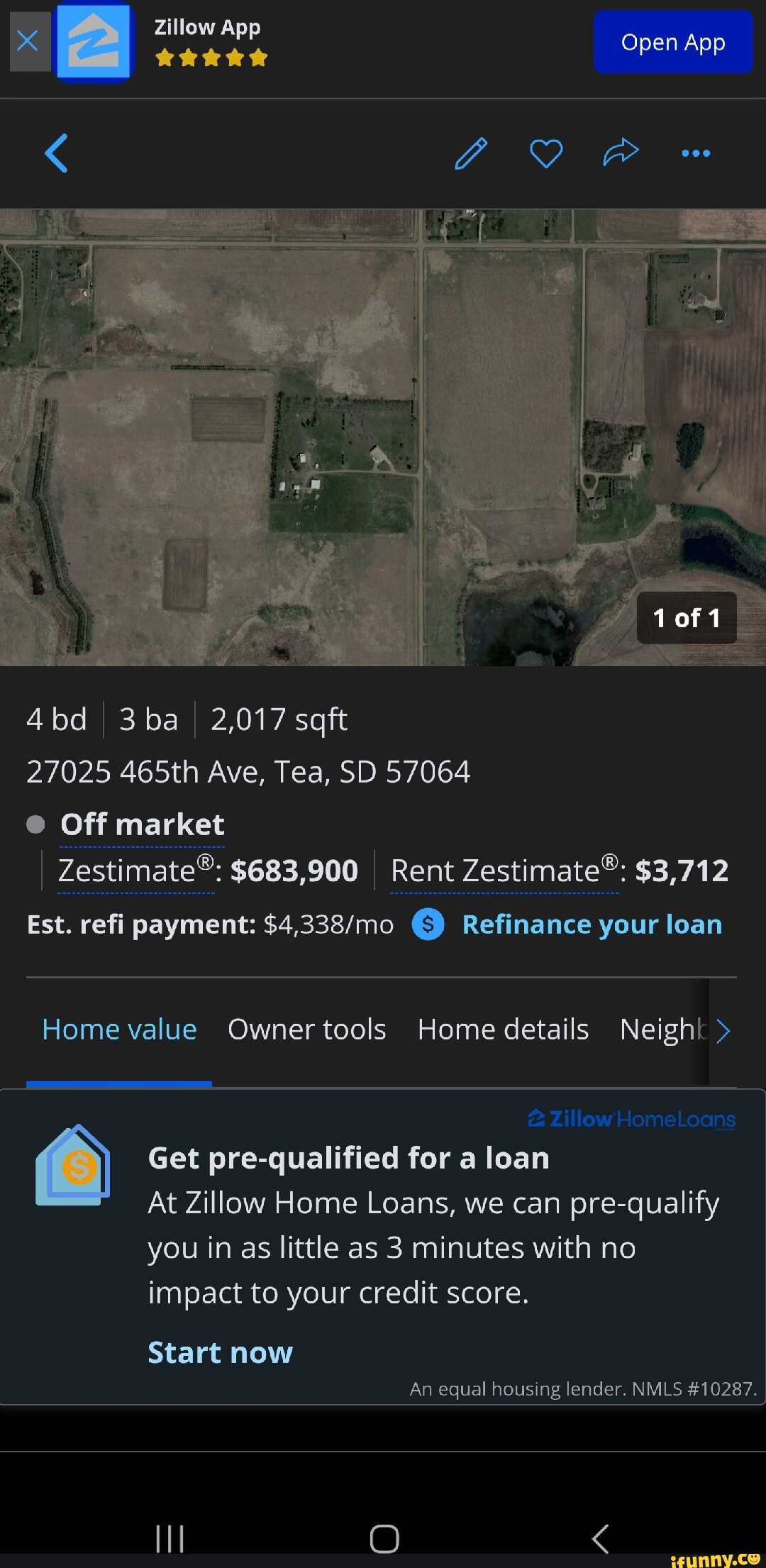Show more tabs with the right chevron
Image resolution: width=766 pixels, height=1568 pixels.
click(x=723, y=1031)
